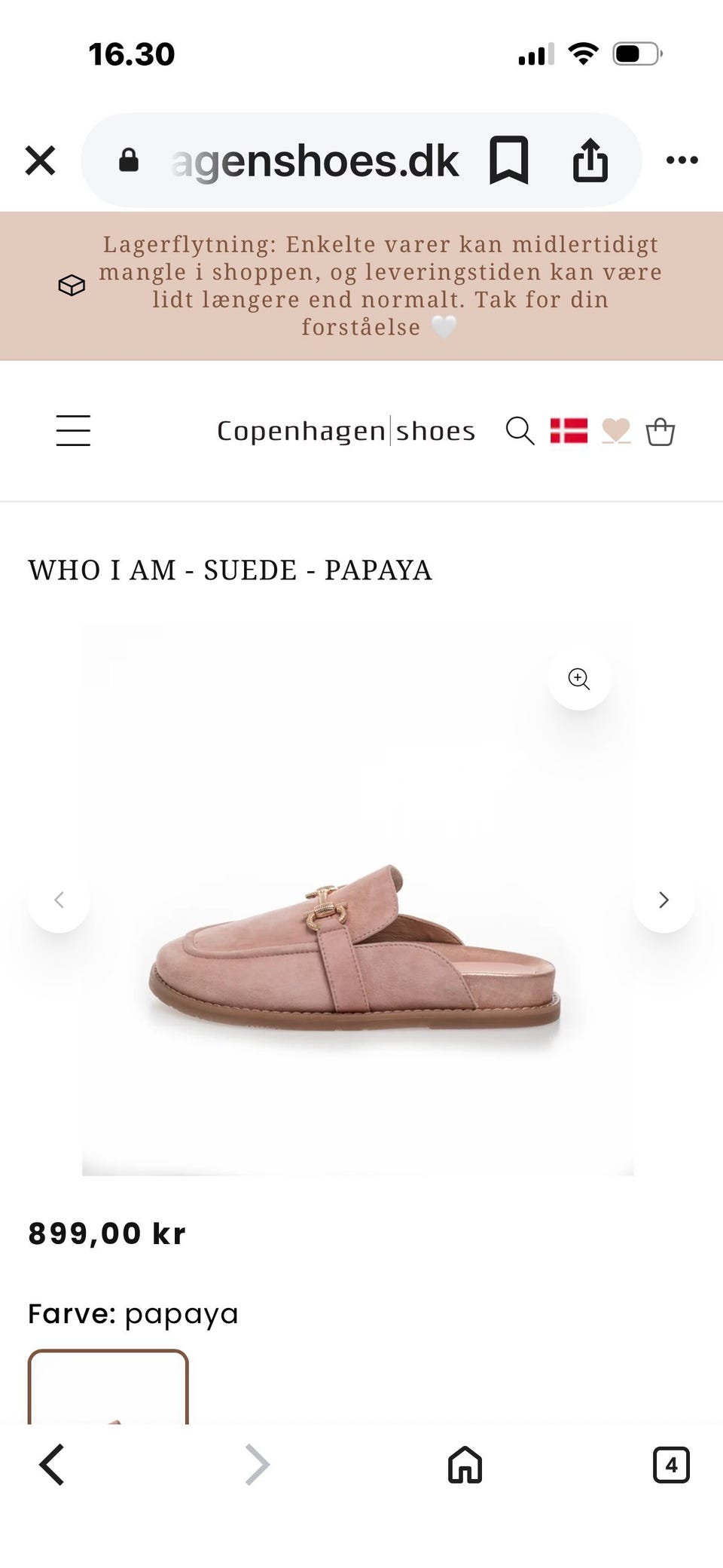Open the wishlist heart
The width and height of the screenshot is (723, 1568).
[x=616, y=431]
